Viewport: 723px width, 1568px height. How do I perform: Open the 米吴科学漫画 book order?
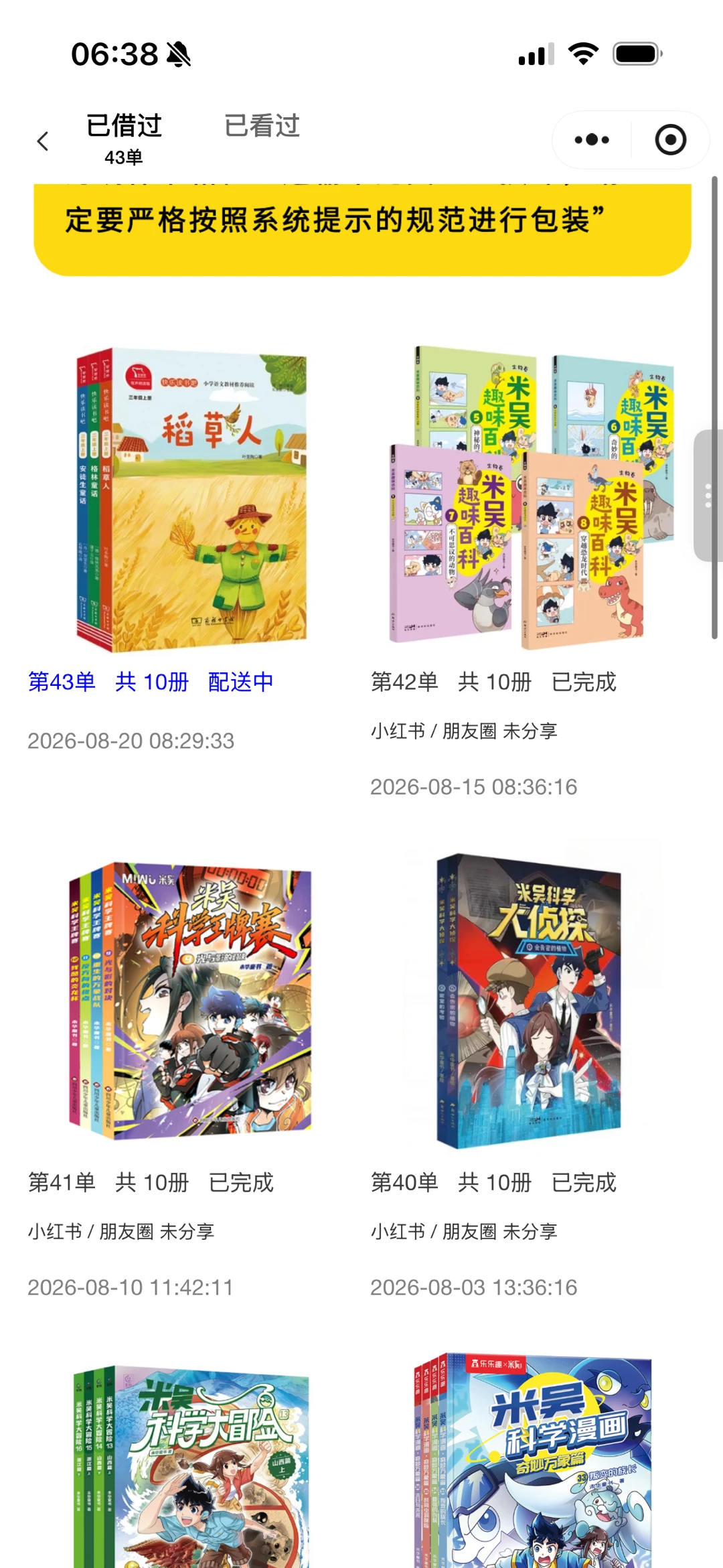[x=533, y=1460]
